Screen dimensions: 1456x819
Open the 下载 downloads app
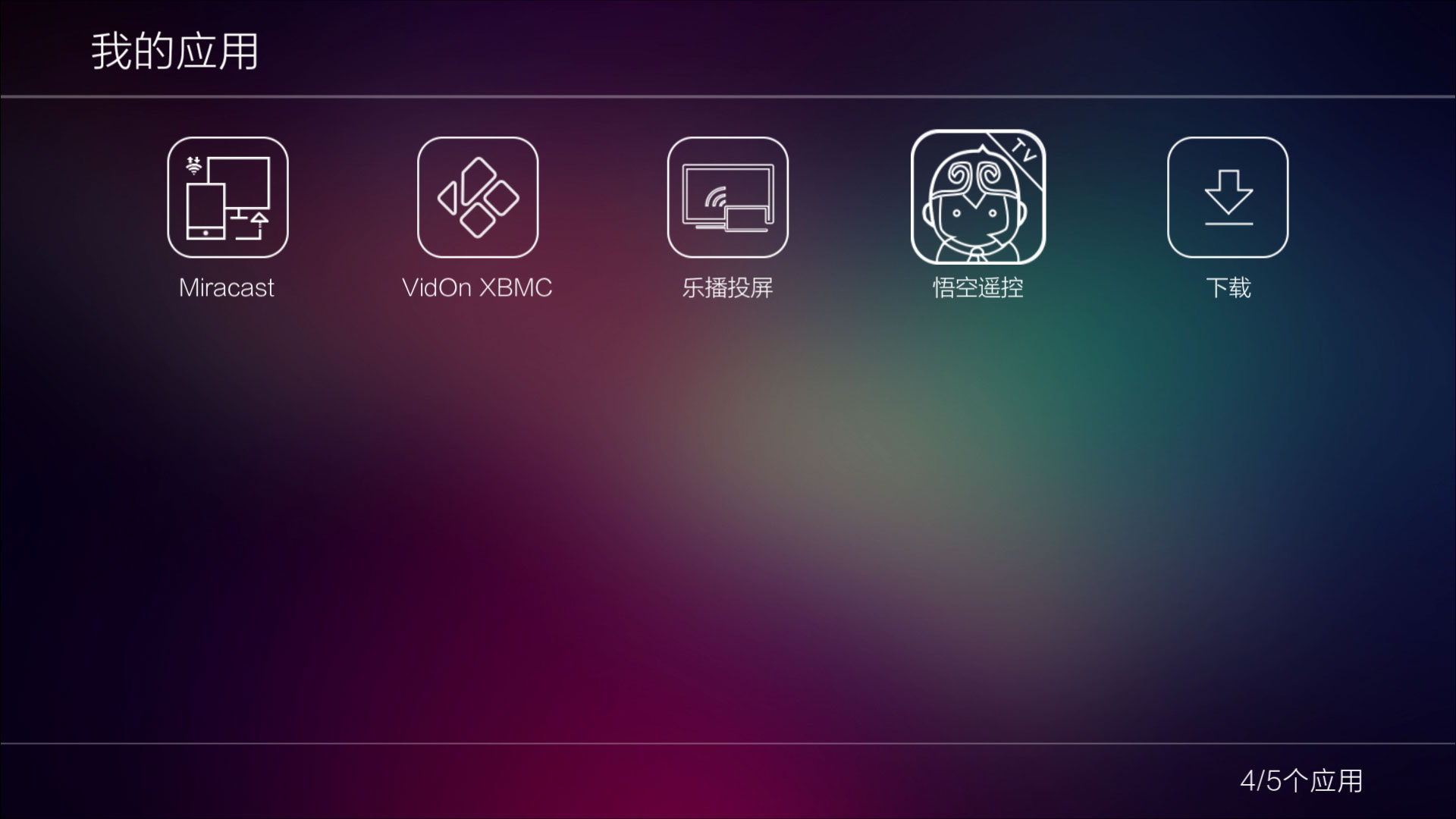(x=1228, y=197)
